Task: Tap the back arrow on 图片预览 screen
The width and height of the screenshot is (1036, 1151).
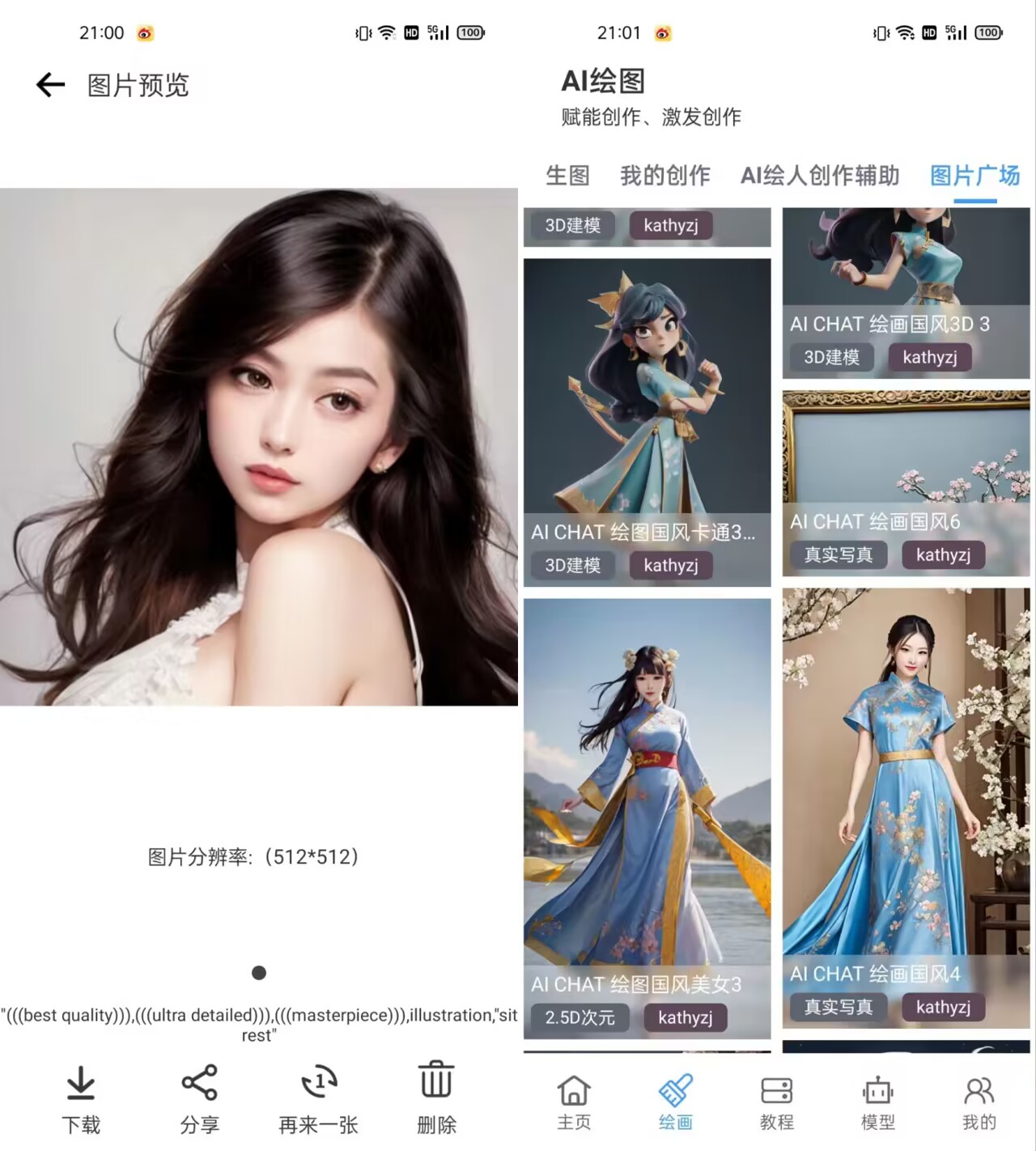Action: click(49, 84)
